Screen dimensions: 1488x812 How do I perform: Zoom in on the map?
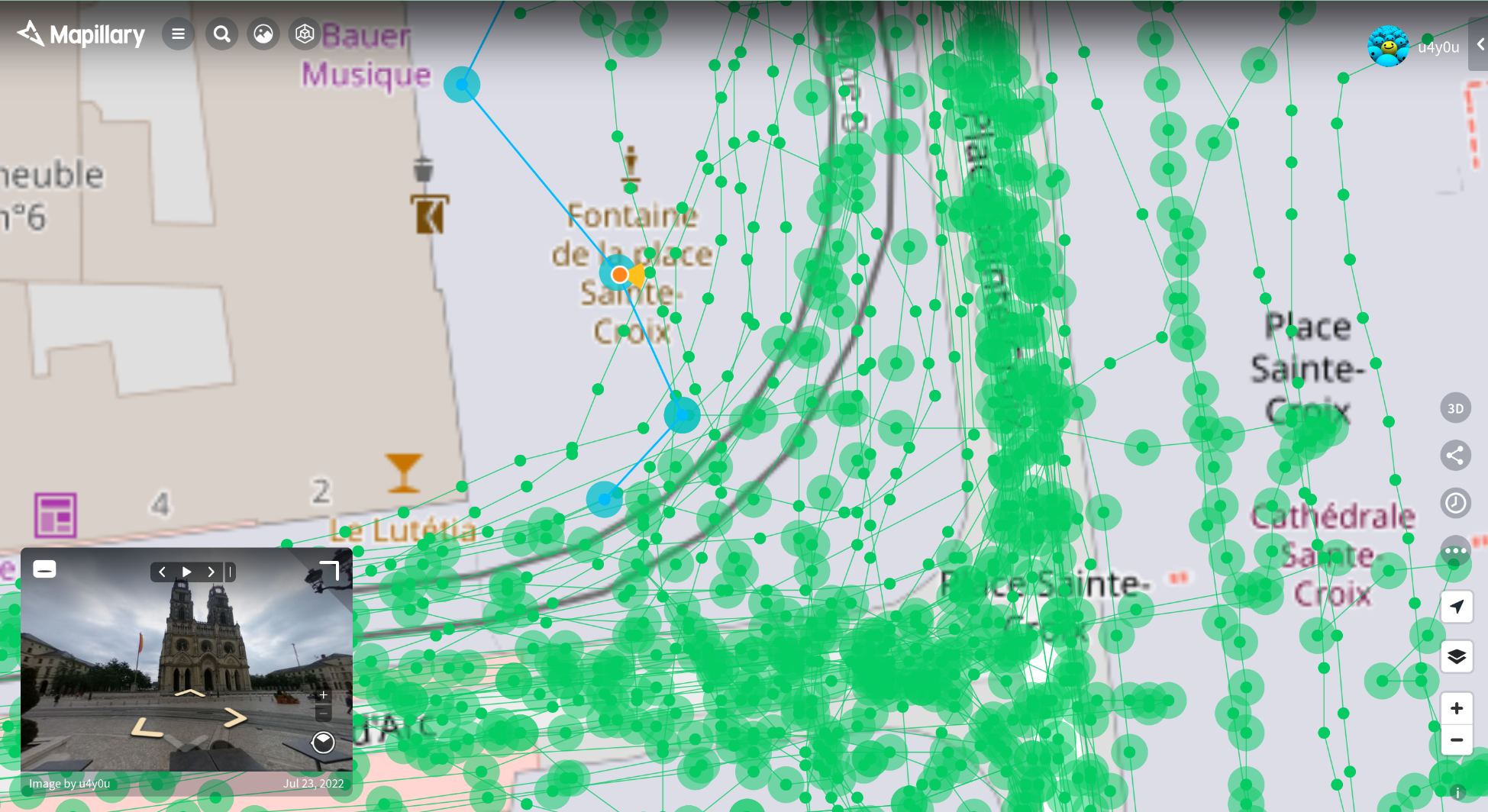point(1456,708)
